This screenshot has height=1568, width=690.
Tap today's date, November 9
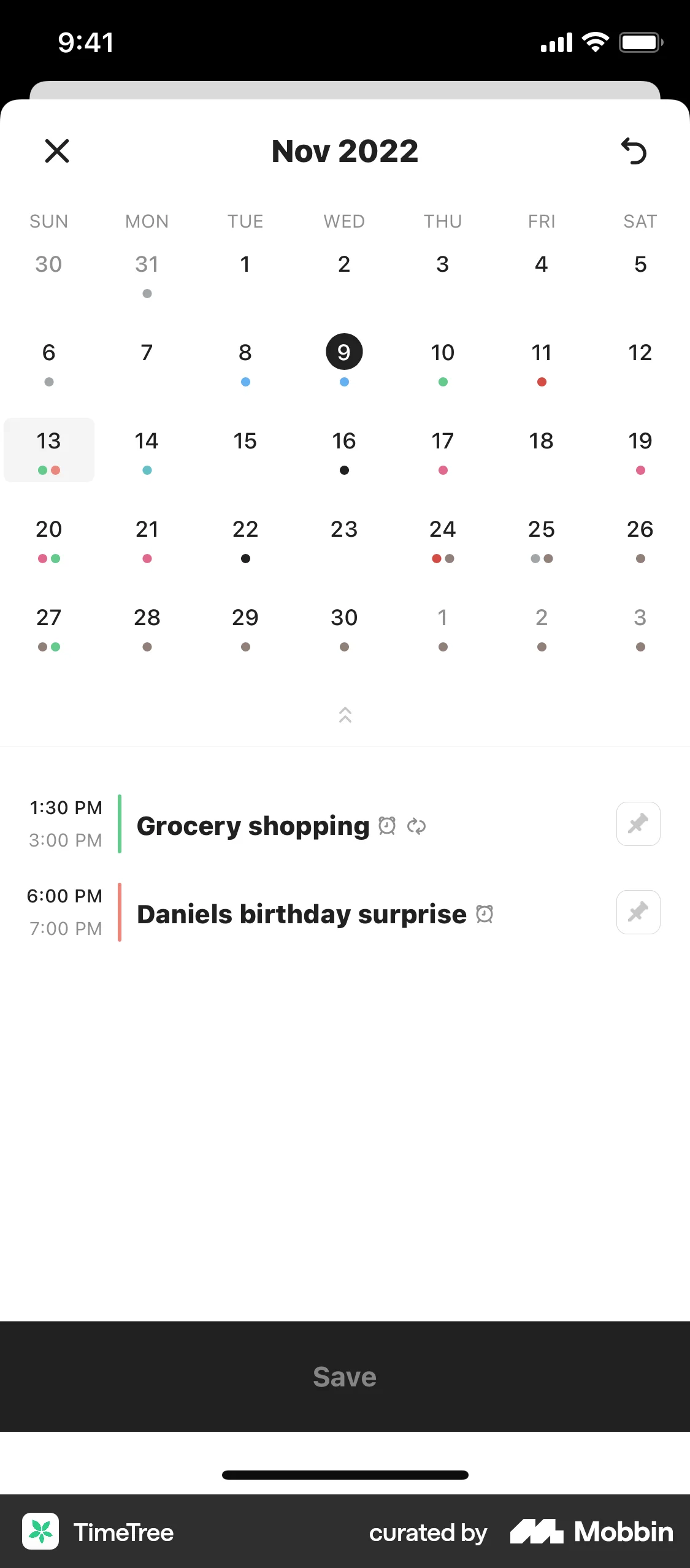[x=344, y=352]
